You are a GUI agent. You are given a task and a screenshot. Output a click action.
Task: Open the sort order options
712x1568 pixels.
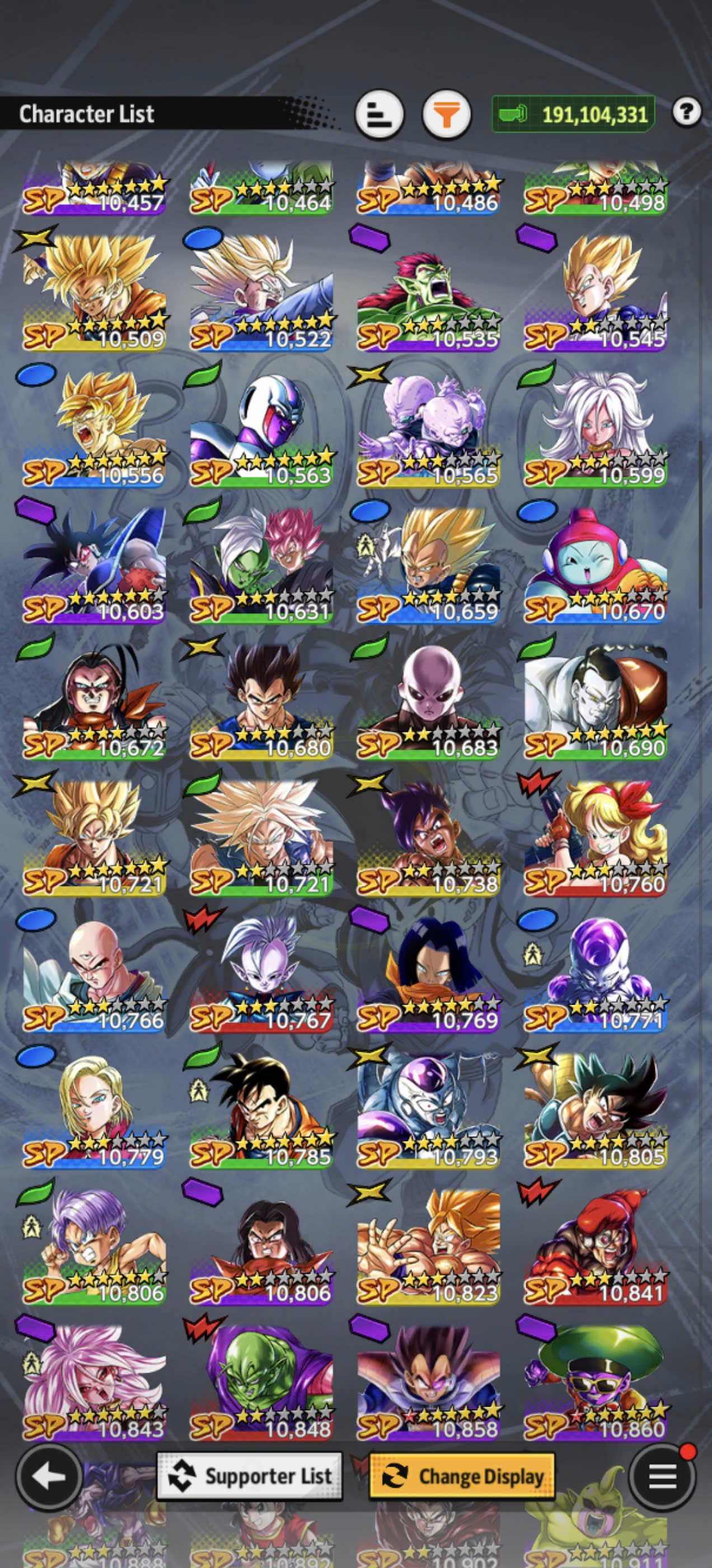(x=379, y=114)
